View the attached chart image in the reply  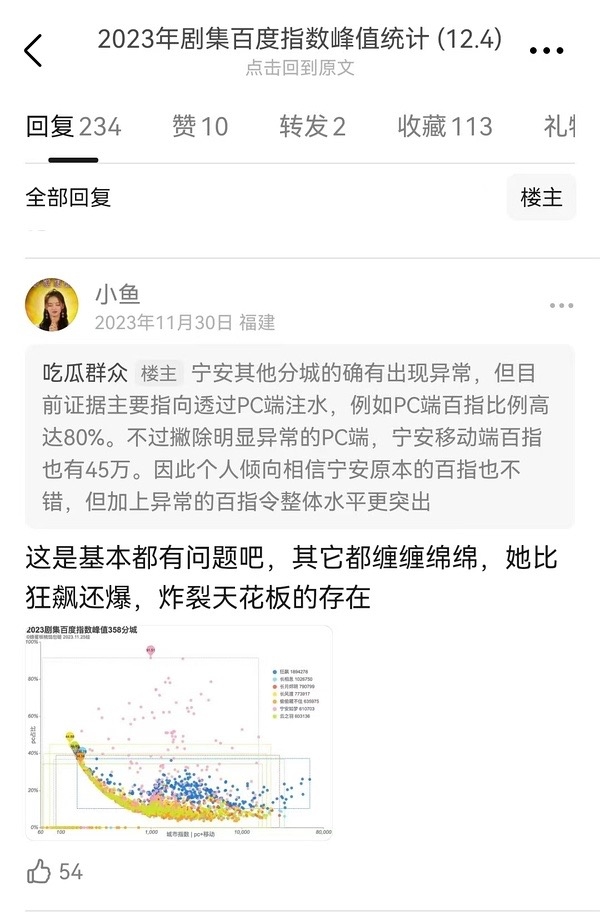coord(178,730)
